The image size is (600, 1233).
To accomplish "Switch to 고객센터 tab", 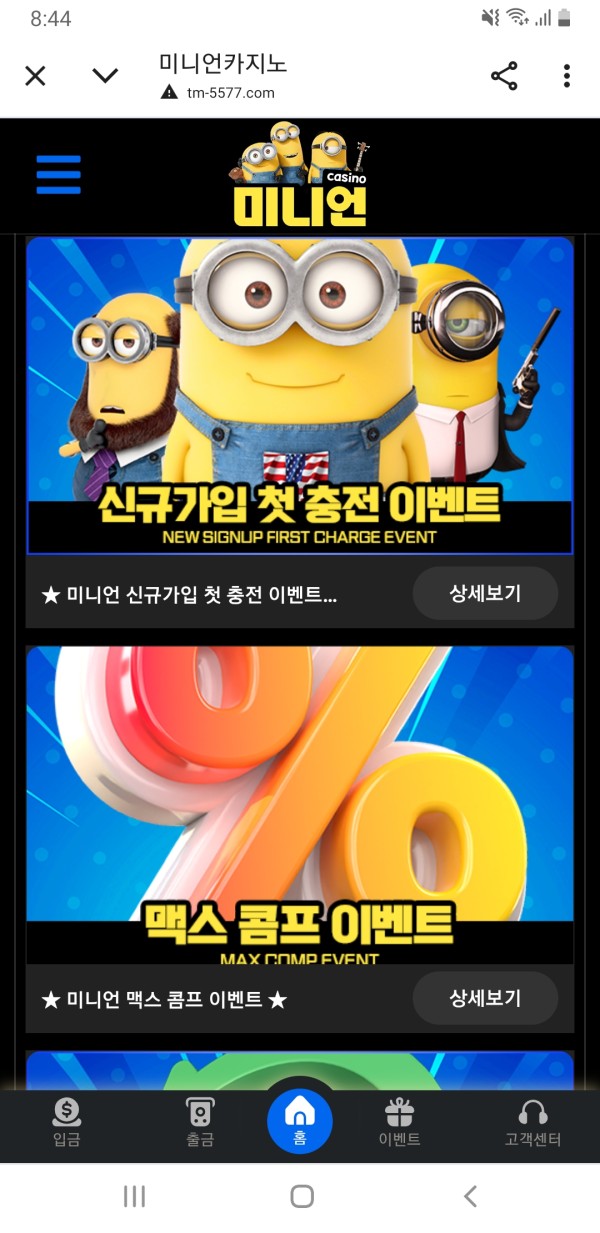I will point(533,1122).
